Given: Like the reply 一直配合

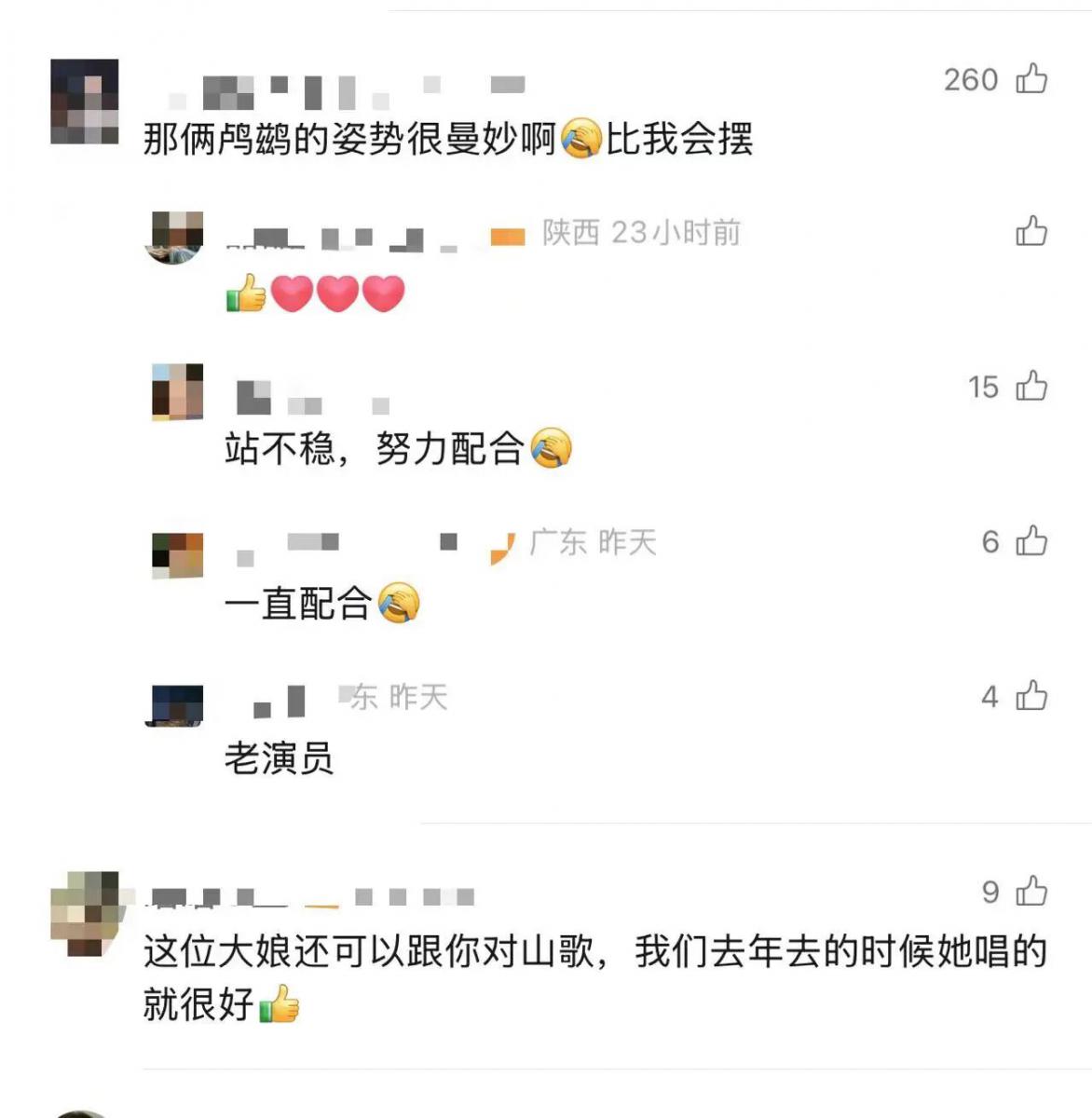Looking at the screenshot, I should [1031, 541].
